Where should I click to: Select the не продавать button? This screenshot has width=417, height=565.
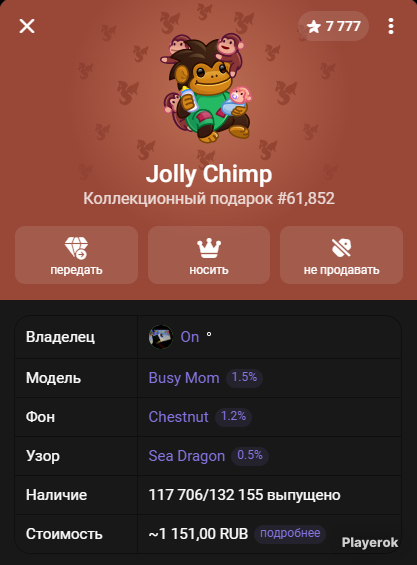[x=341, y=255]
